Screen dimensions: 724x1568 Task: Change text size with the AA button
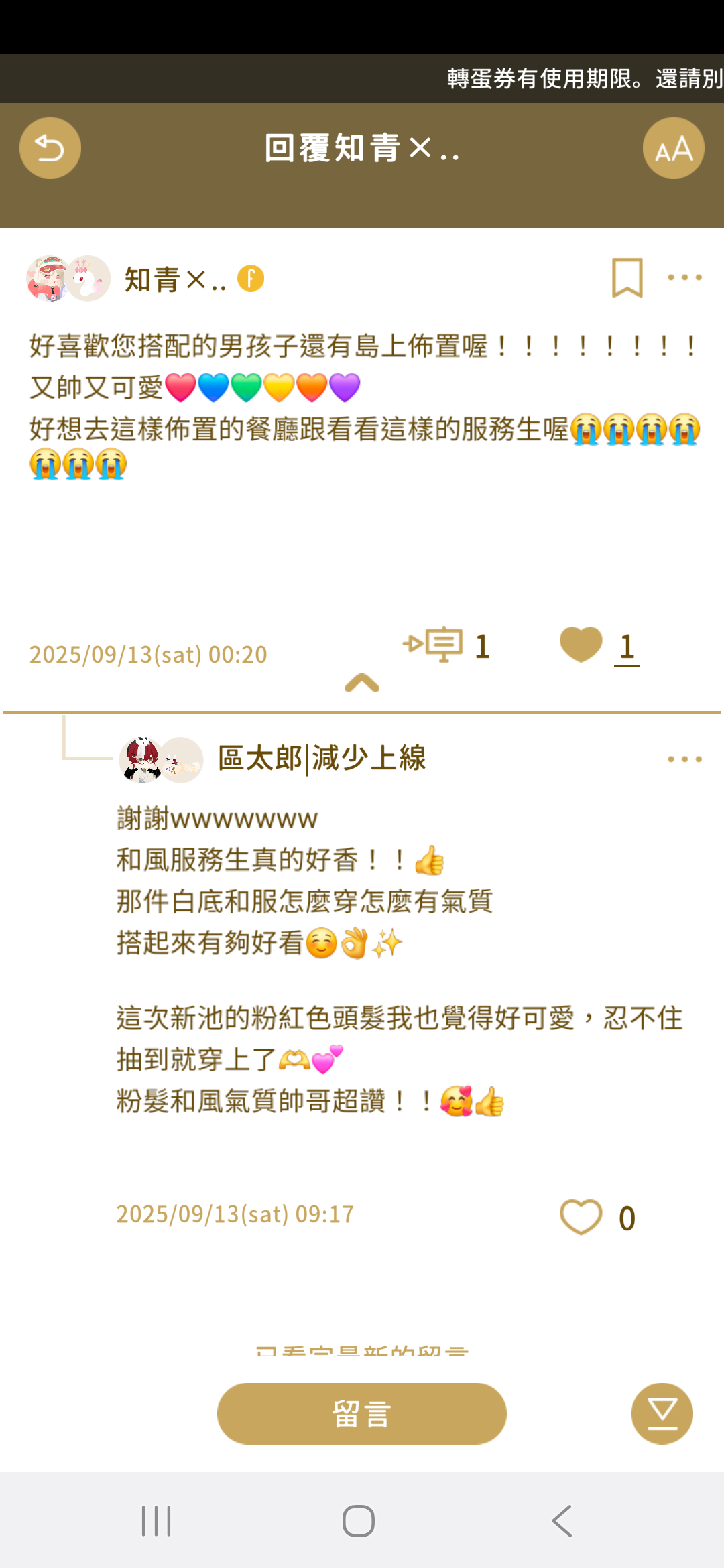(673, 148)
